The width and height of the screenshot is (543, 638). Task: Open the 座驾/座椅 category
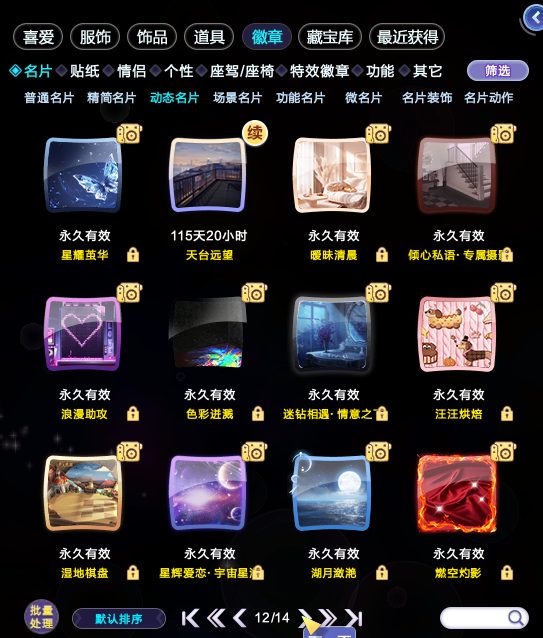pos(242,71)
